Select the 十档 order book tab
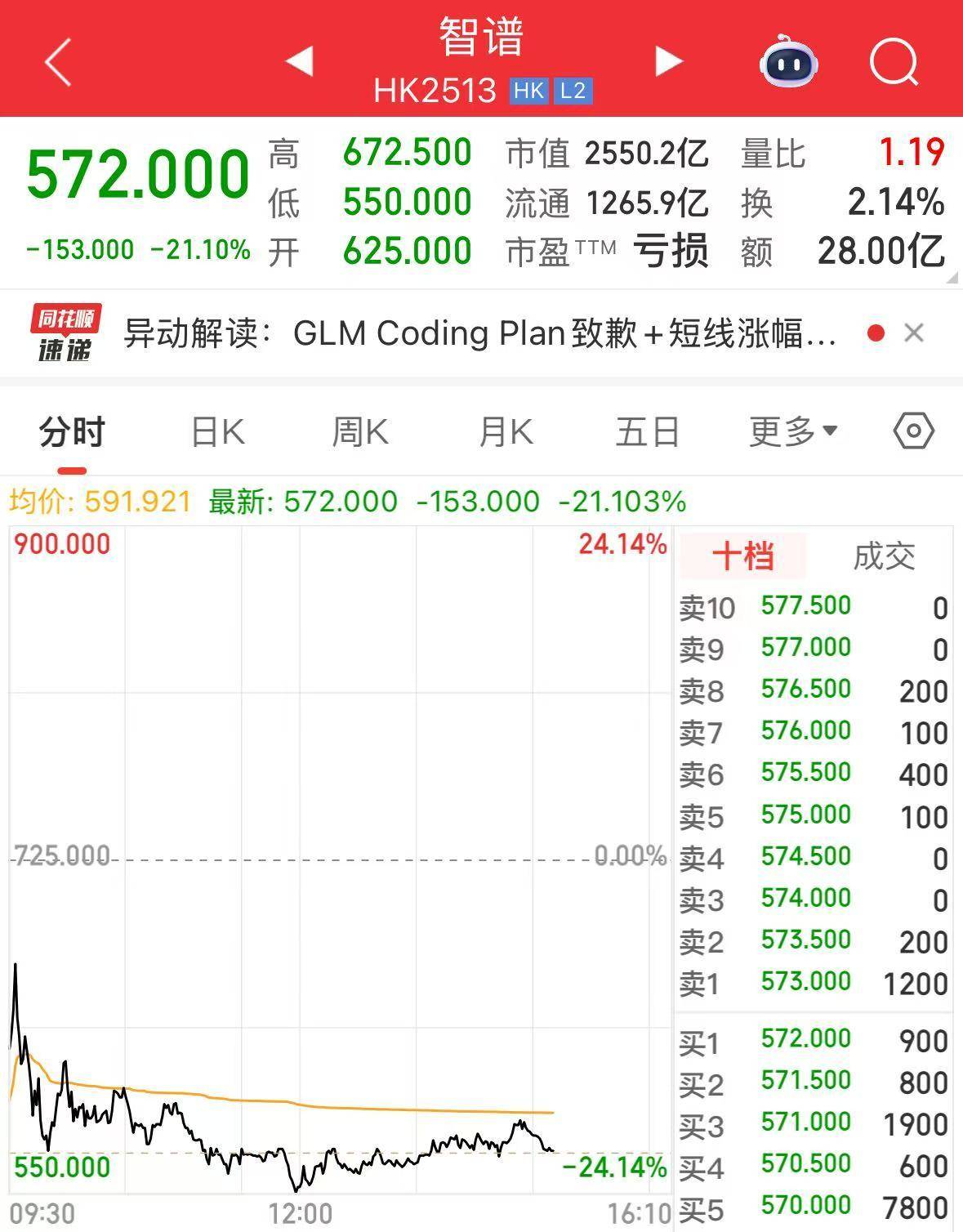The image size is (963, 1232). 742,556
